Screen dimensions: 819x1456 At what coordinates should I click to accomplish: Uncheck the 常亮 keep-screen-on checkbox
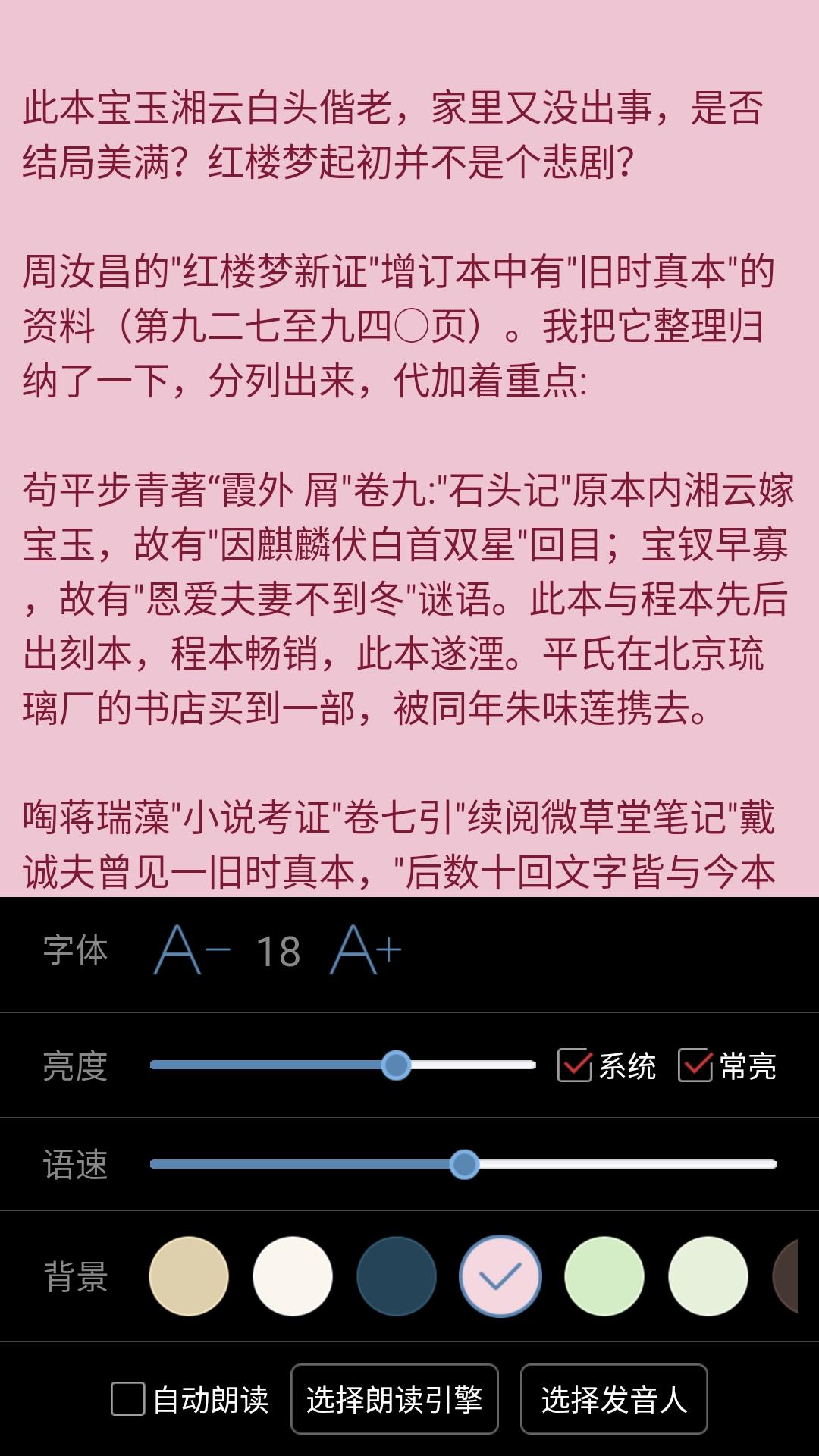(694, 1065)
